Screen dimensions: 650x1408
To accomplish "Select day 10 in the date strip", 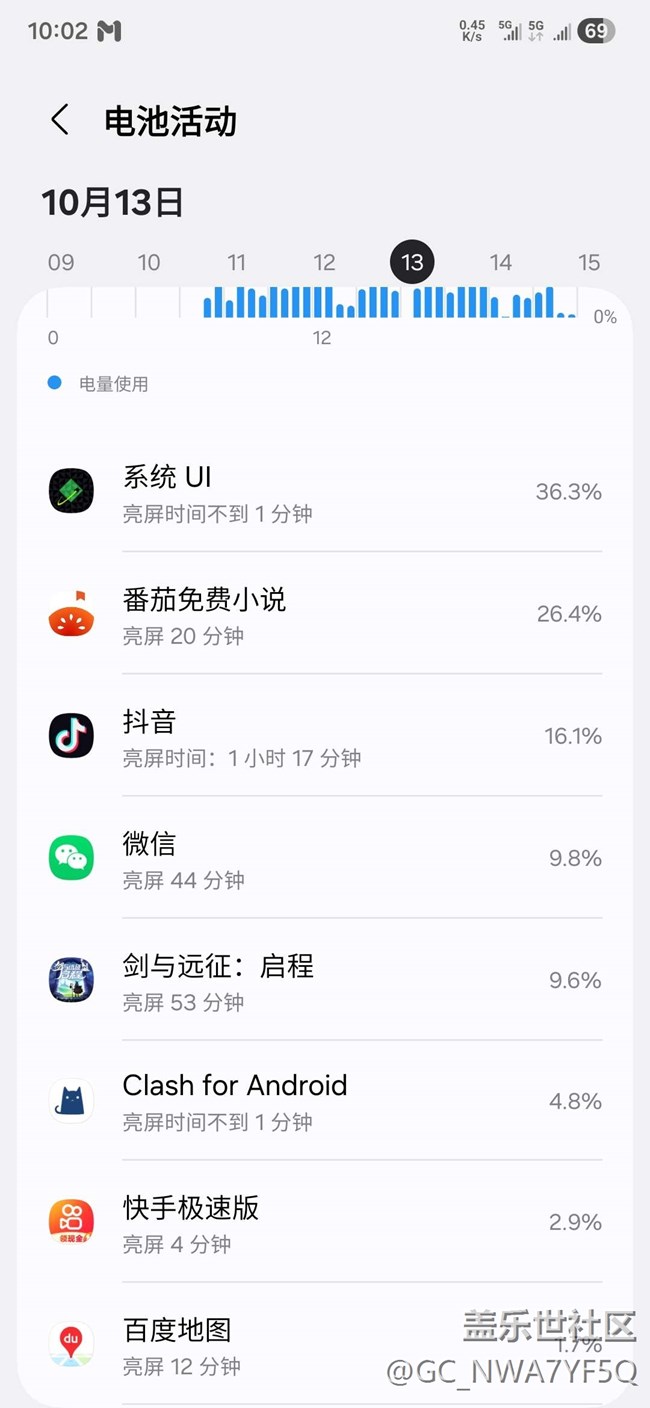I will [x=149, y=263].
